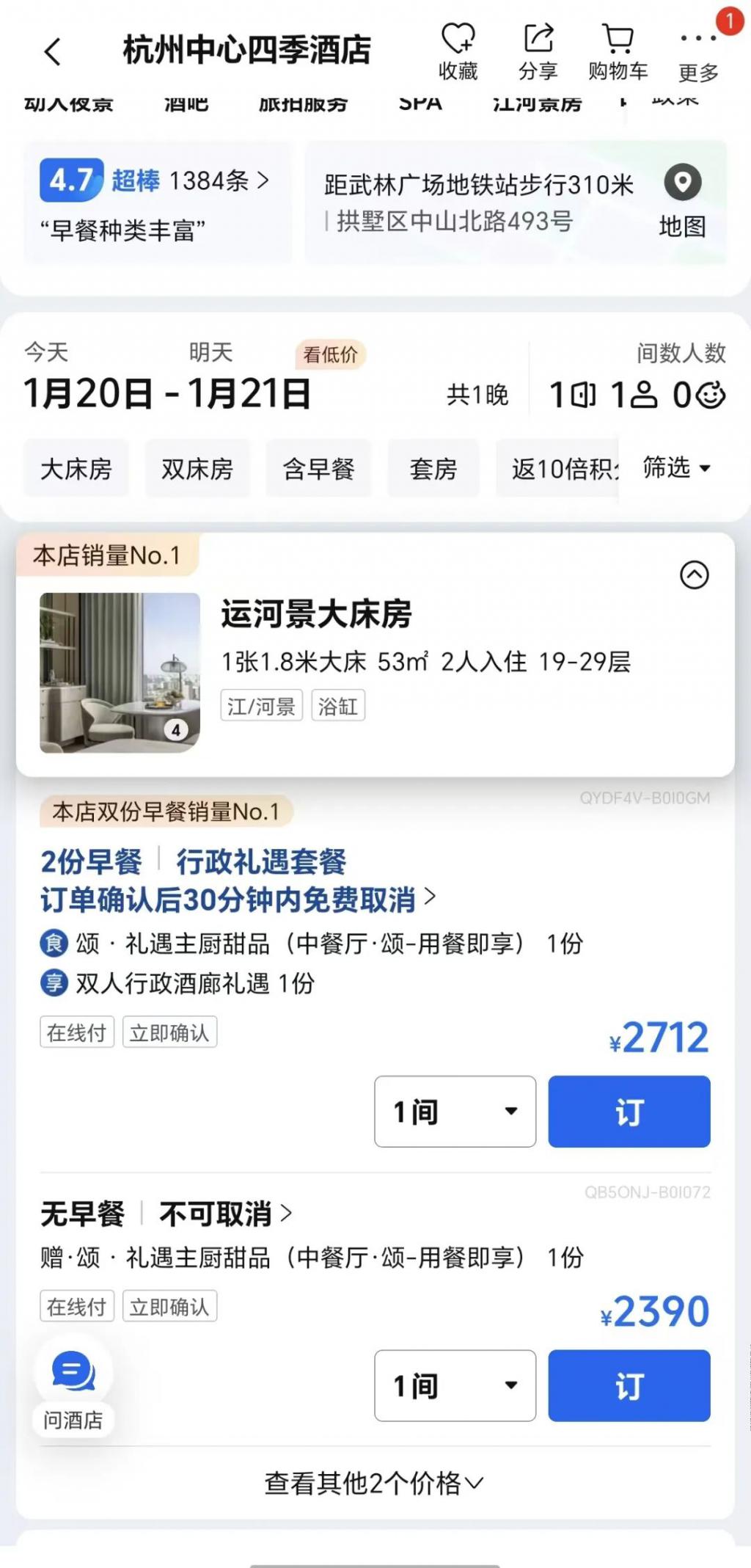Viewport: 751px width, 1568px height.
Task: Open the 1384条 reviews card
Action: [158, 203]
